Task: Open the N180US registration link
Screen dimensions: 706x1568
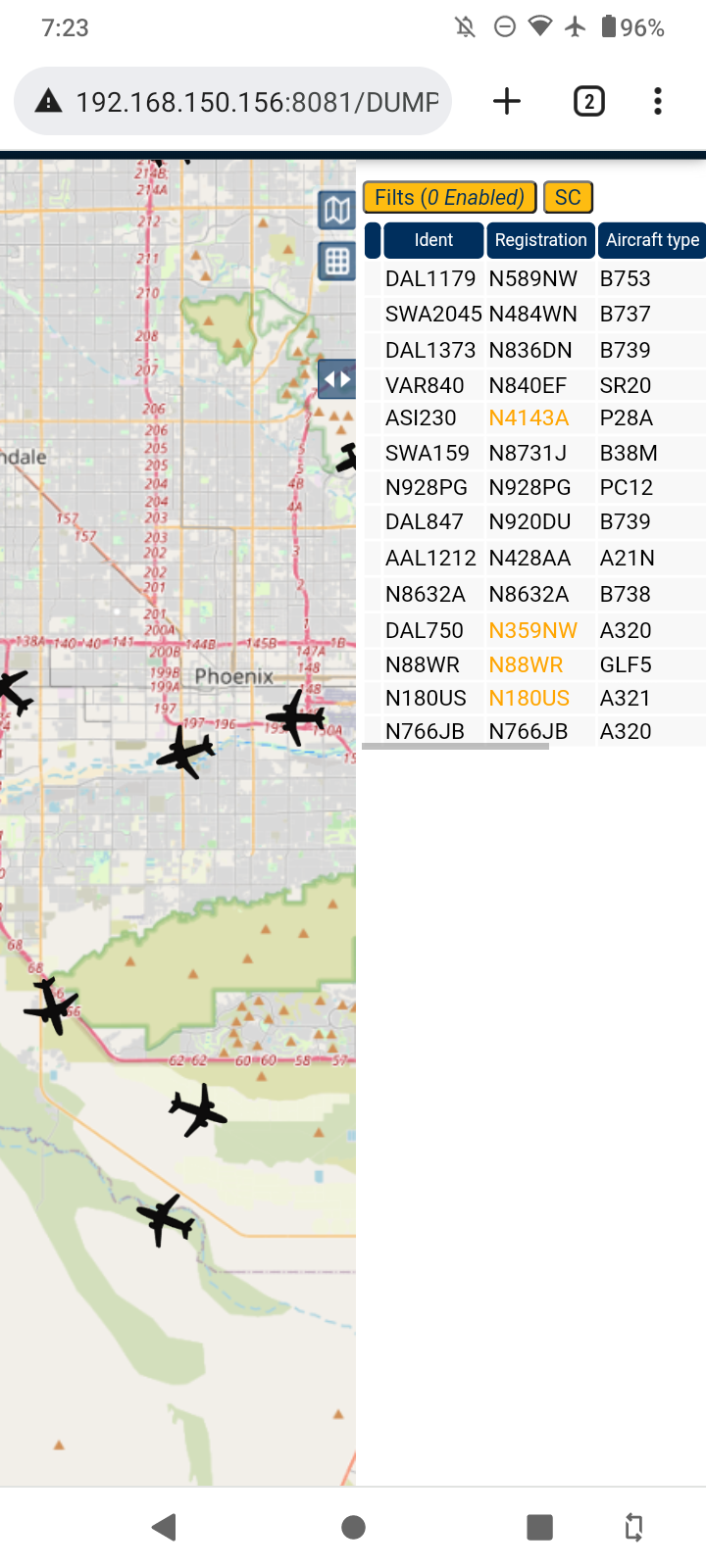Action: coord(529,698)
